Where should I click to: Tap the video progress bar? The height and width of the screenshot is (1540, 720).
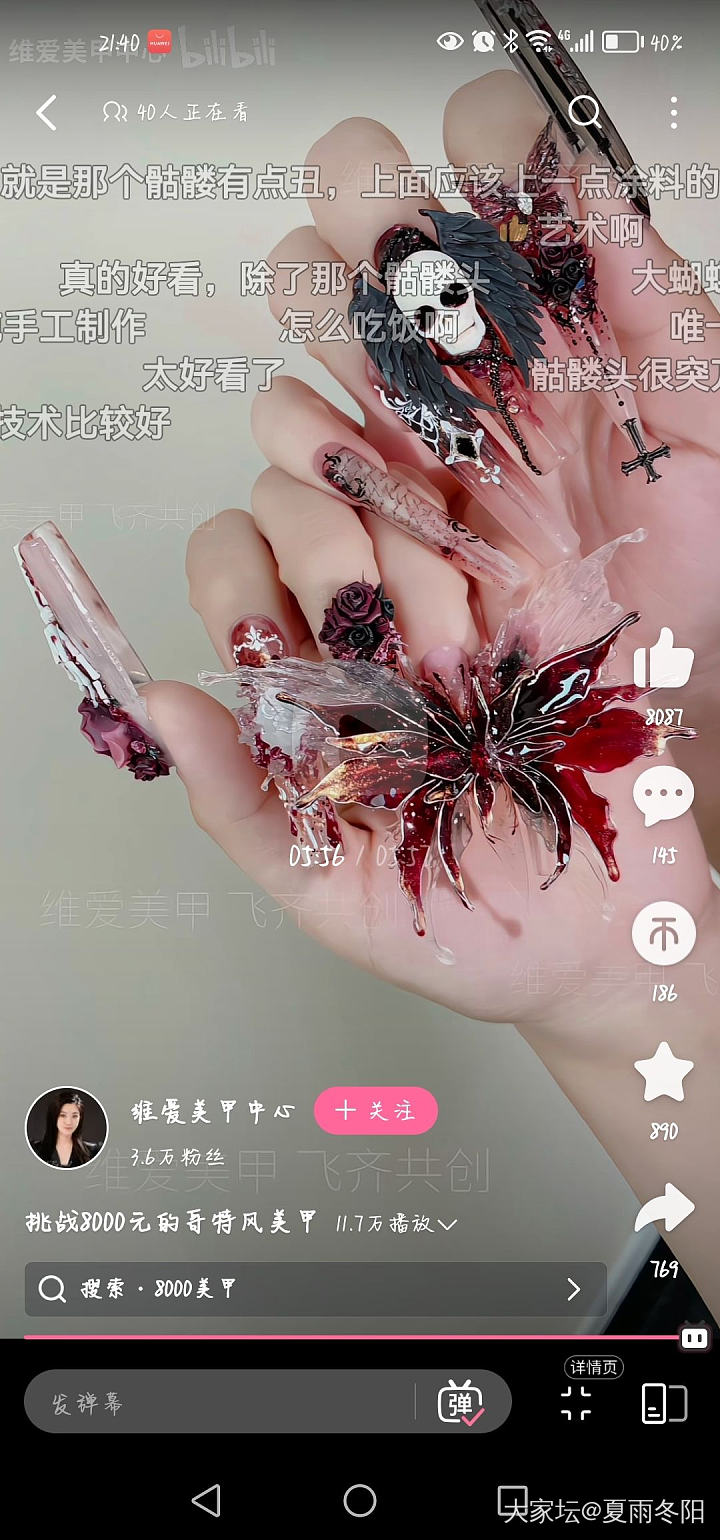(x=350, y=1336)
